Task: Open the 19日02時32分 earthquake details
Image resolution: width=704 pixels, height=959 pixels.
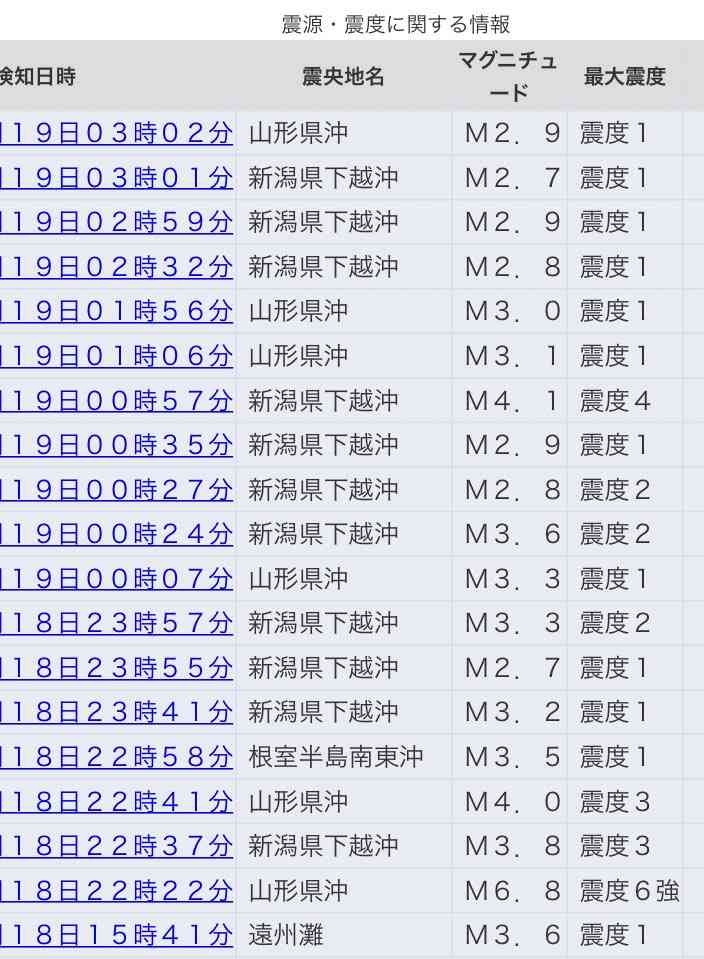Action: tap(115, 267)
